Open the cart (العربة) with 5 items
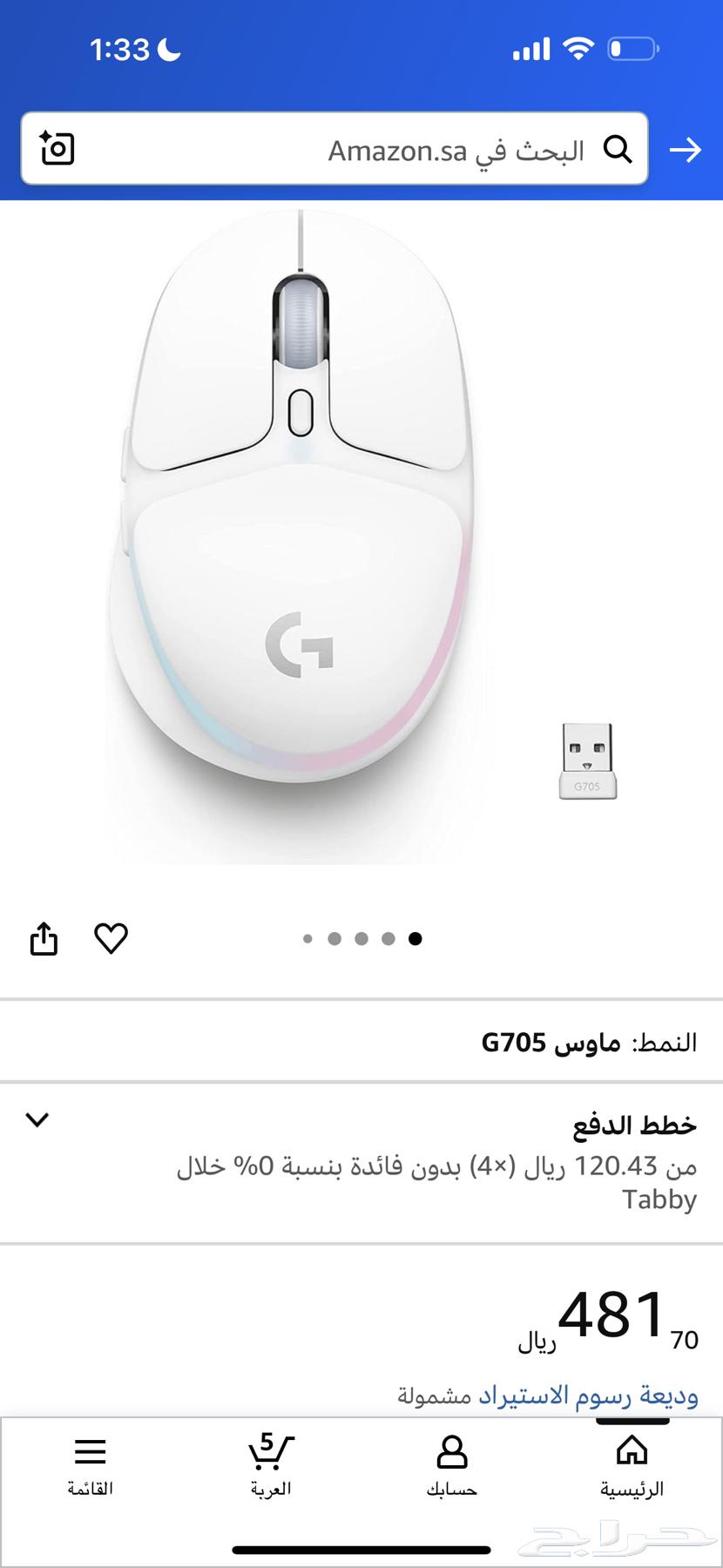The width and height of the screenshot is (723, 1568). click(271, 1465)
